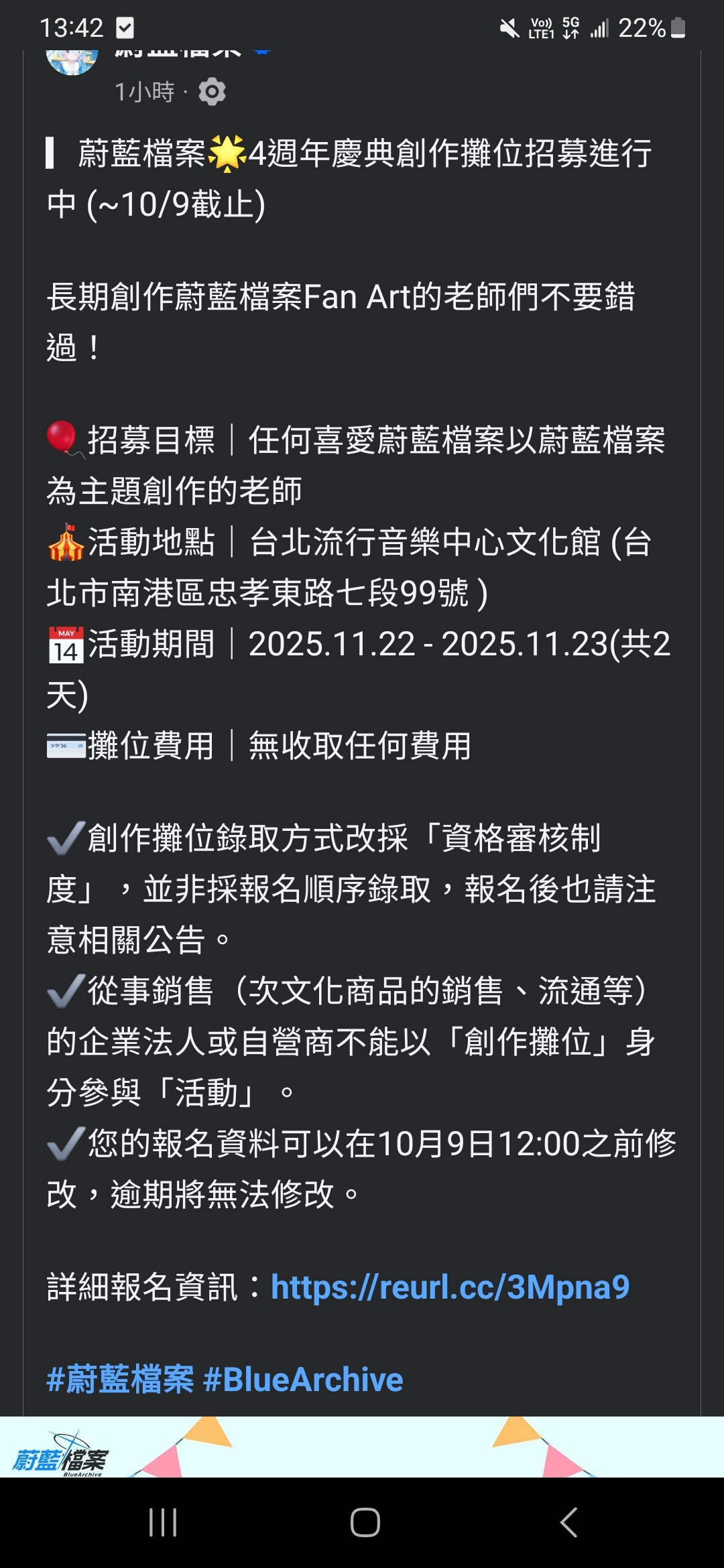Open the #BlueArchive hashtag
The height and width of the screenshot is (1568, 724).
pos(303,1380)
